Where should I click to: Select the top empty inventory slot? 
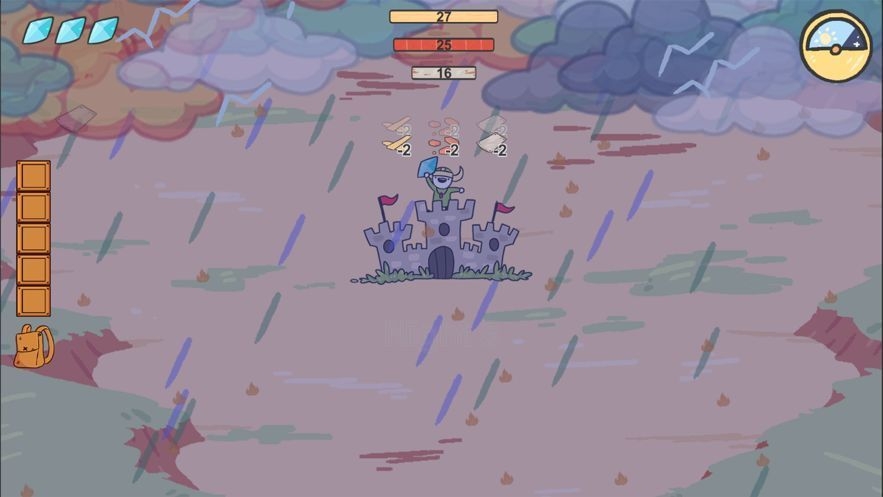33,176
